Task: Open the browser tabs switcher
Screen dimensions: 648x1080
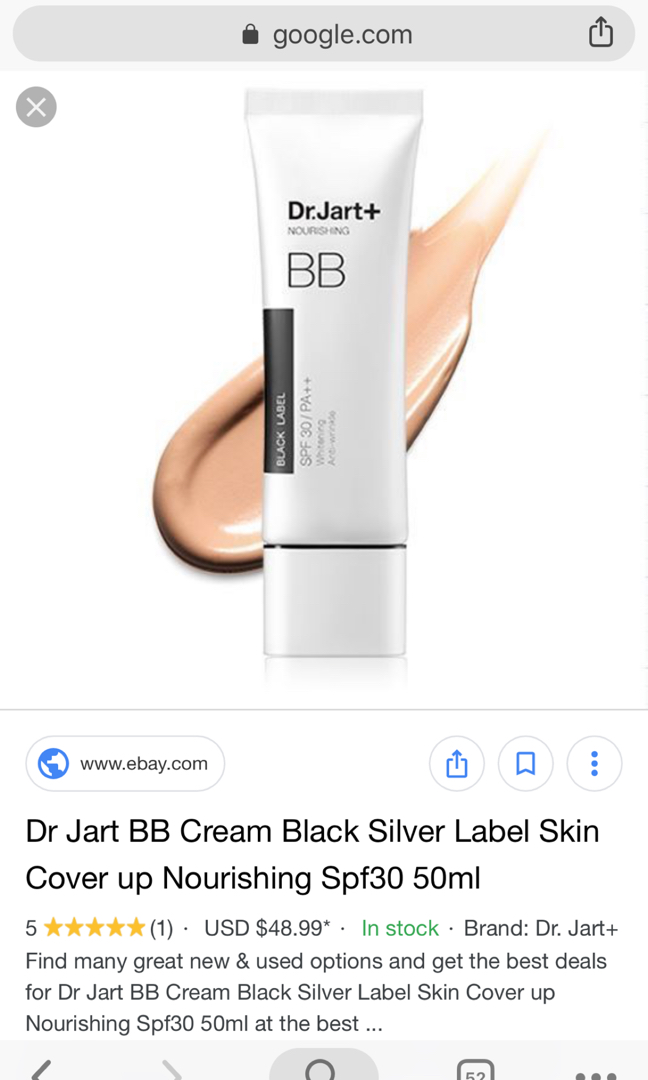Action: pyautogui.click(x=475, y=1072)
